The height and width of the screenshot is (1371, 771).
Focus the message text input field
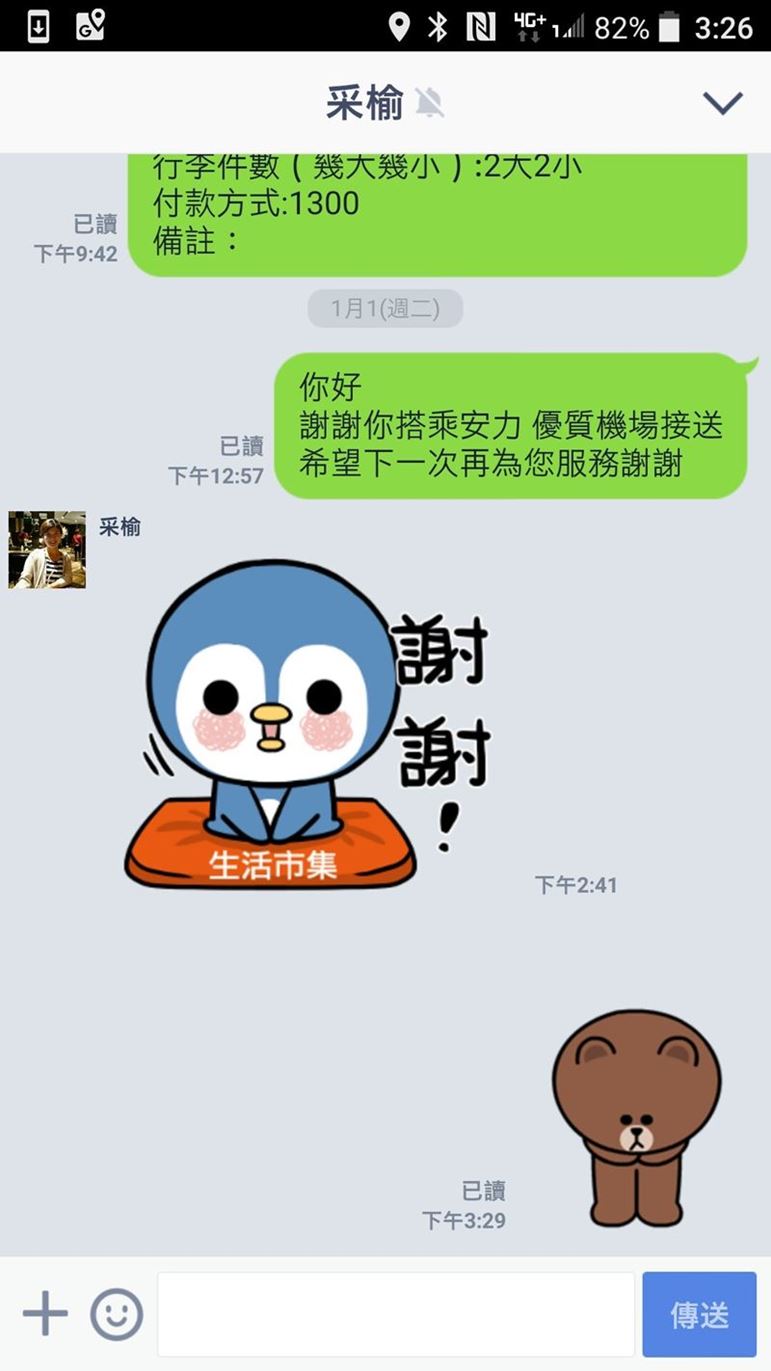pyautogui.click(x=396, y=1314)
